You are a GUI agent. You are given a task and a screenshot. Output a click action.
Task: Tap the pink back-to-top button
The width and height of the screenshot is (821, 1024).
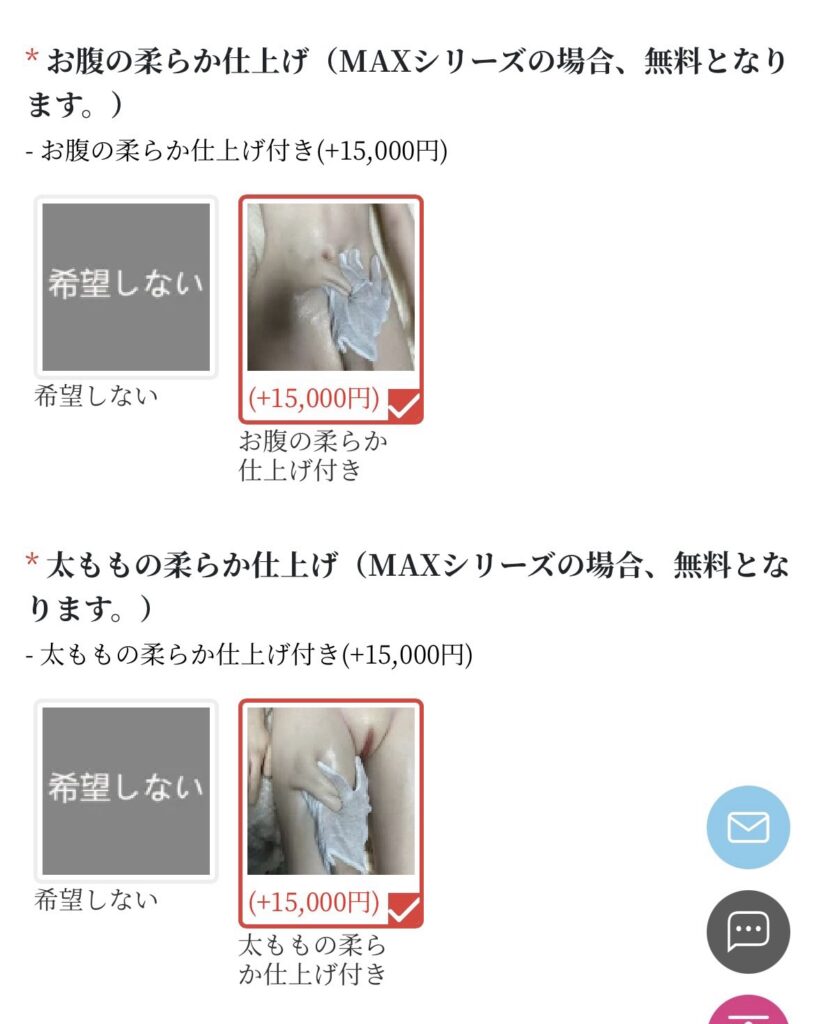(748, 1012)
